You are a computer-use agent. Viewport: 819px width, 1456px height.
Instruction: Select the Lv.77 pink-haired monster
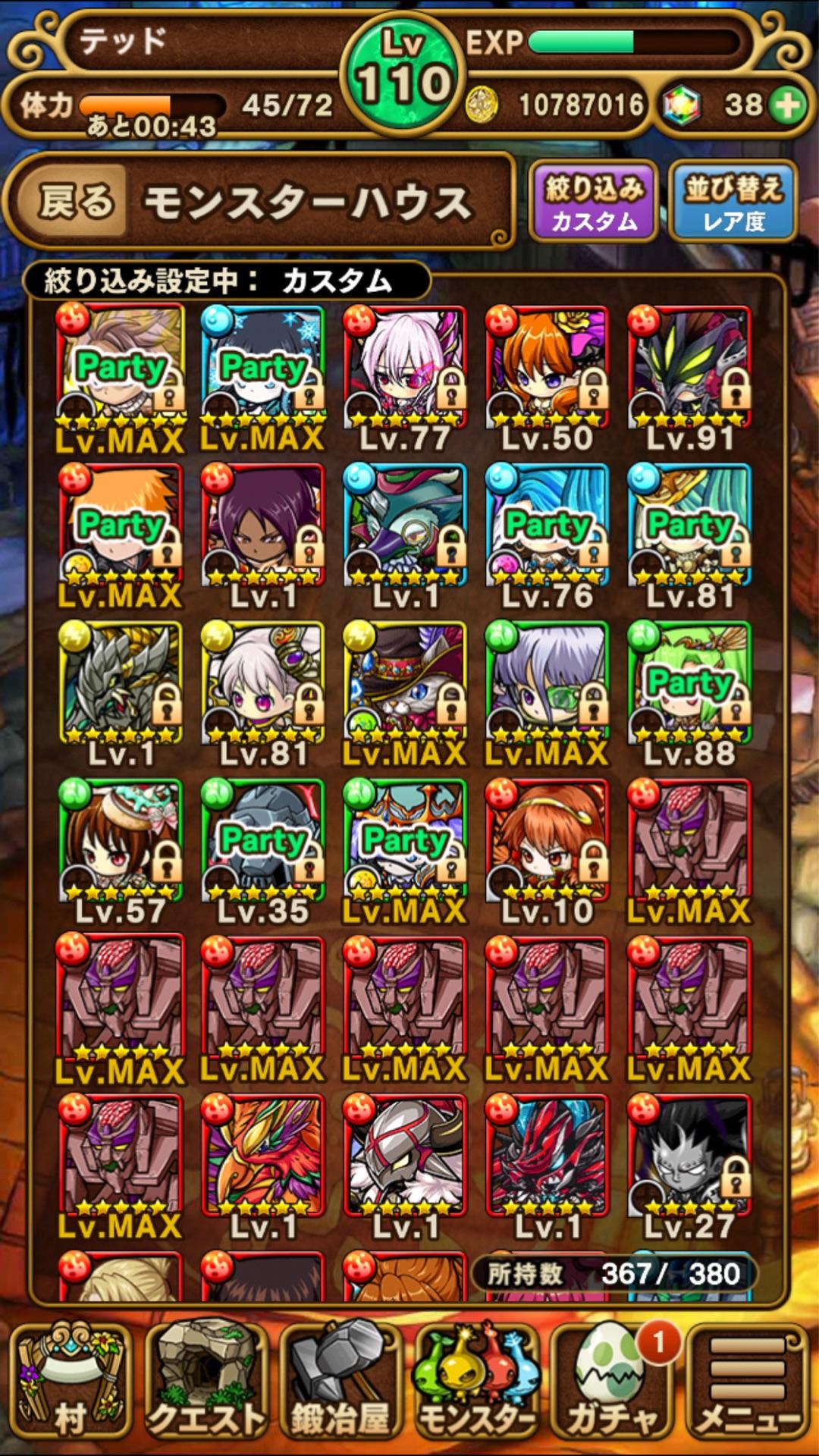(405, 378)
